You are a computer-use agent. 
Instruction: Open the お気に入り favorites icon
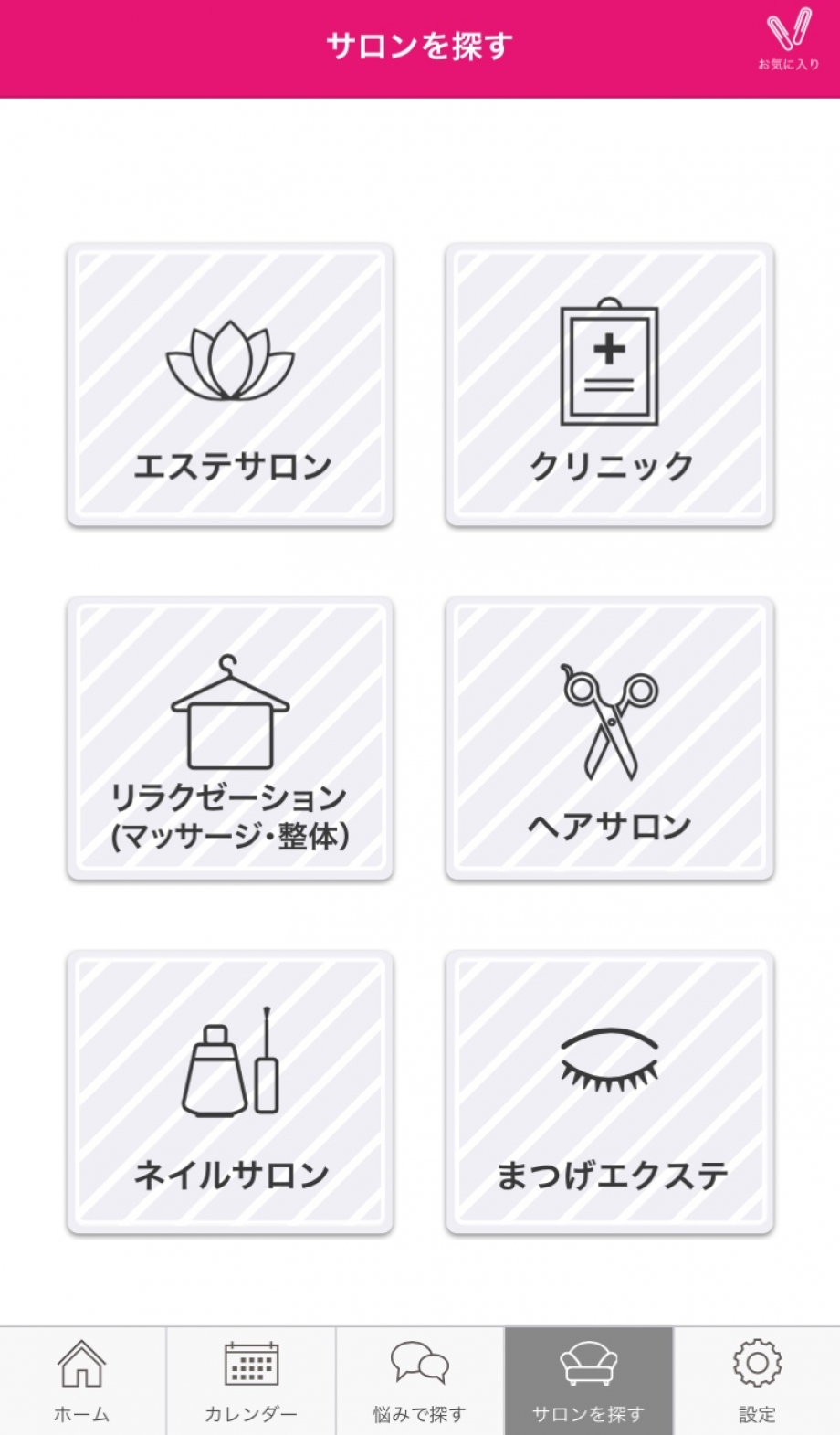point(788,40)
